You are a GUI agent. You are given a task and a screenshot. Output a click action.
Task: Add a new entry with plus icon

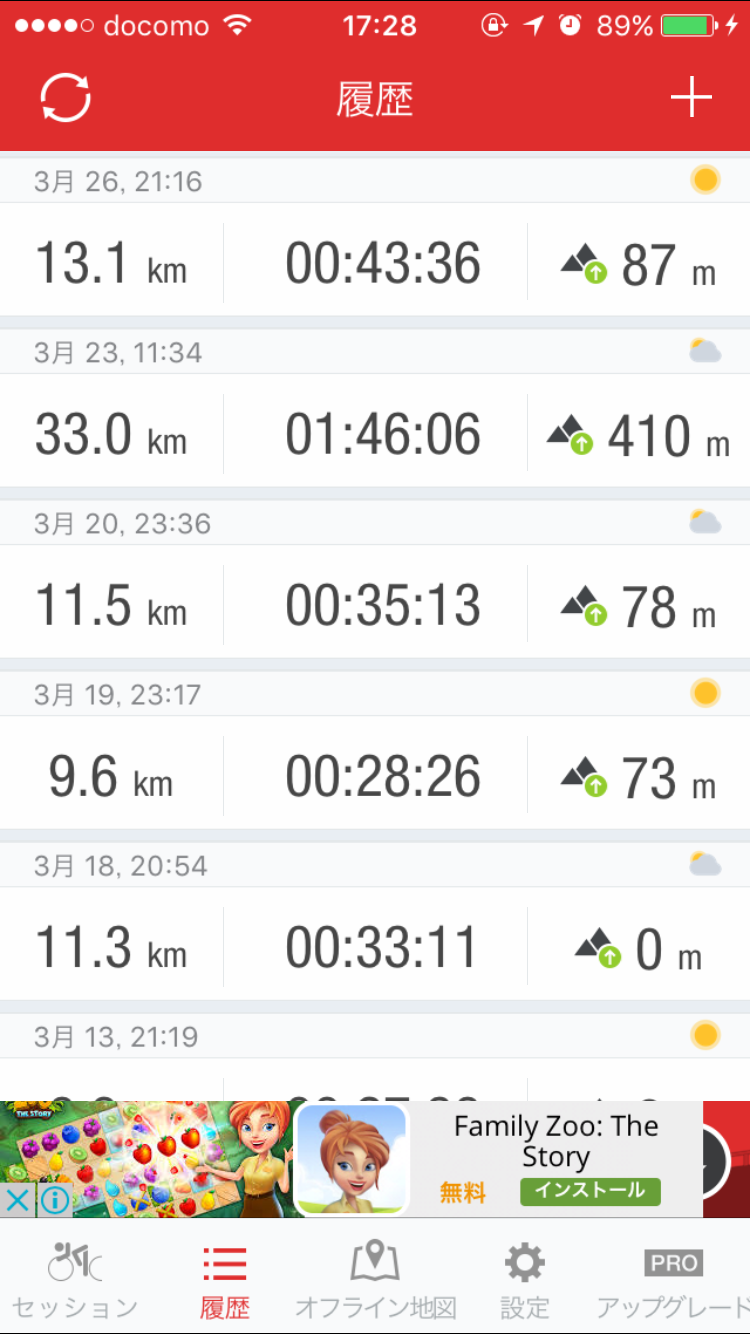691,98
